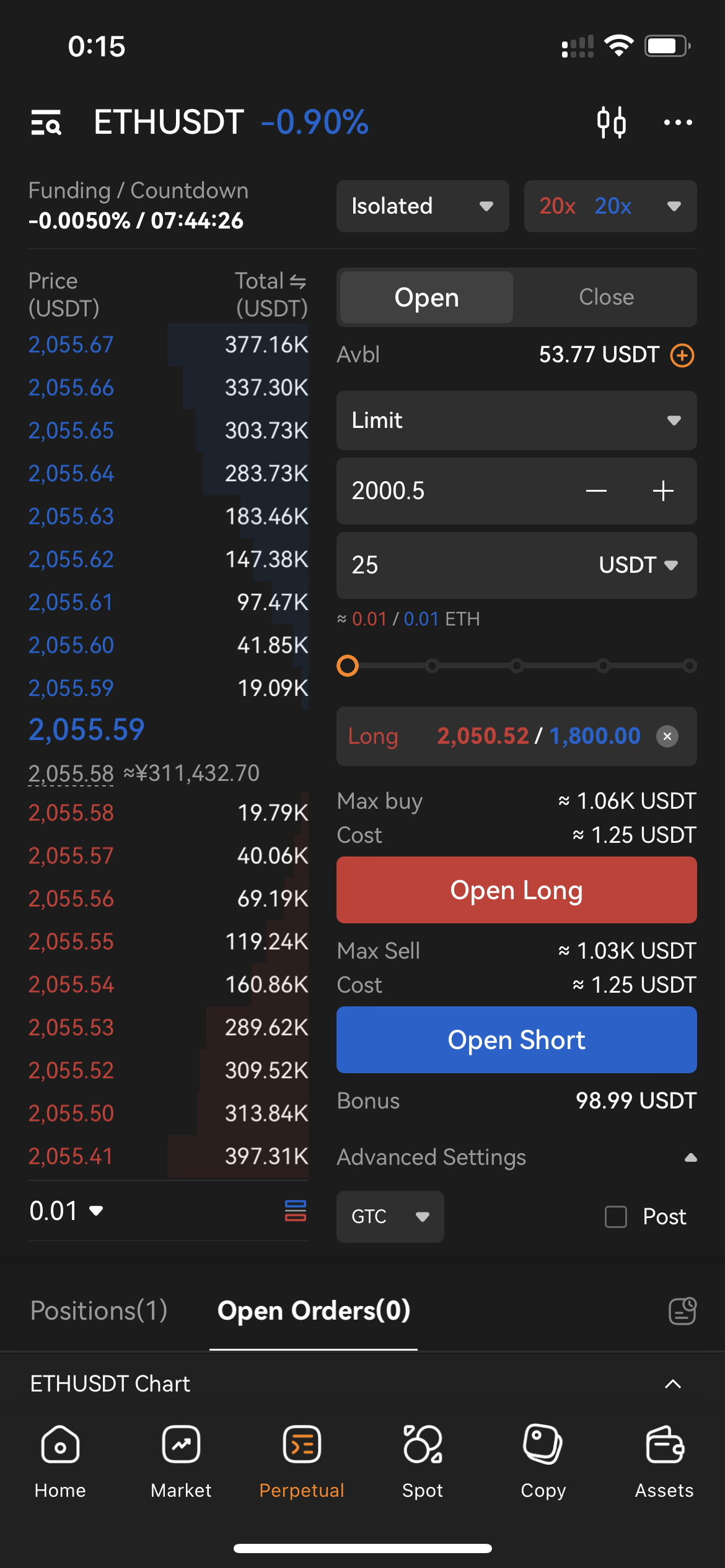
Task: Open the GTC time-in-force dropdown
Action: click(x=390, y=1216)
